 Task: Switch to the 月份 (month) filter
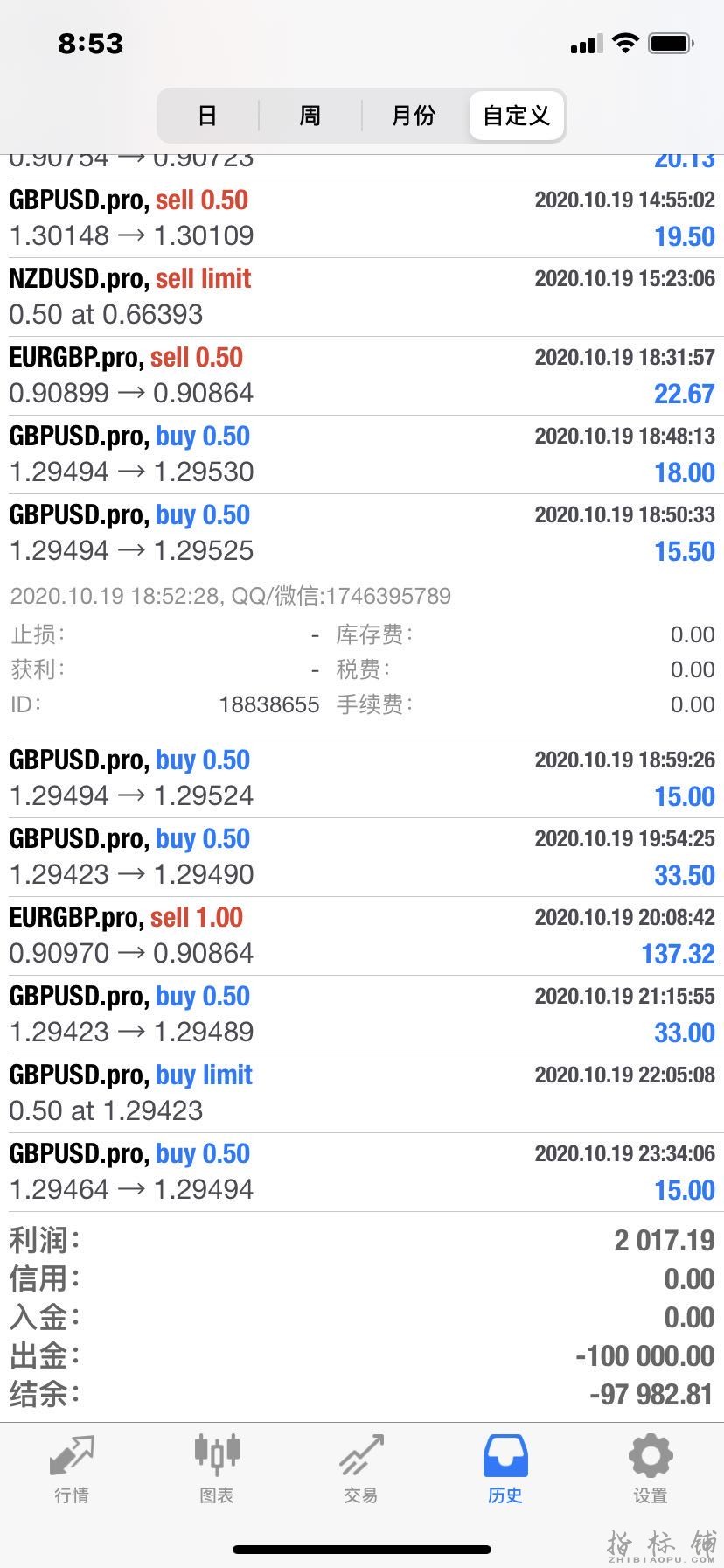(x=413, y=115)
